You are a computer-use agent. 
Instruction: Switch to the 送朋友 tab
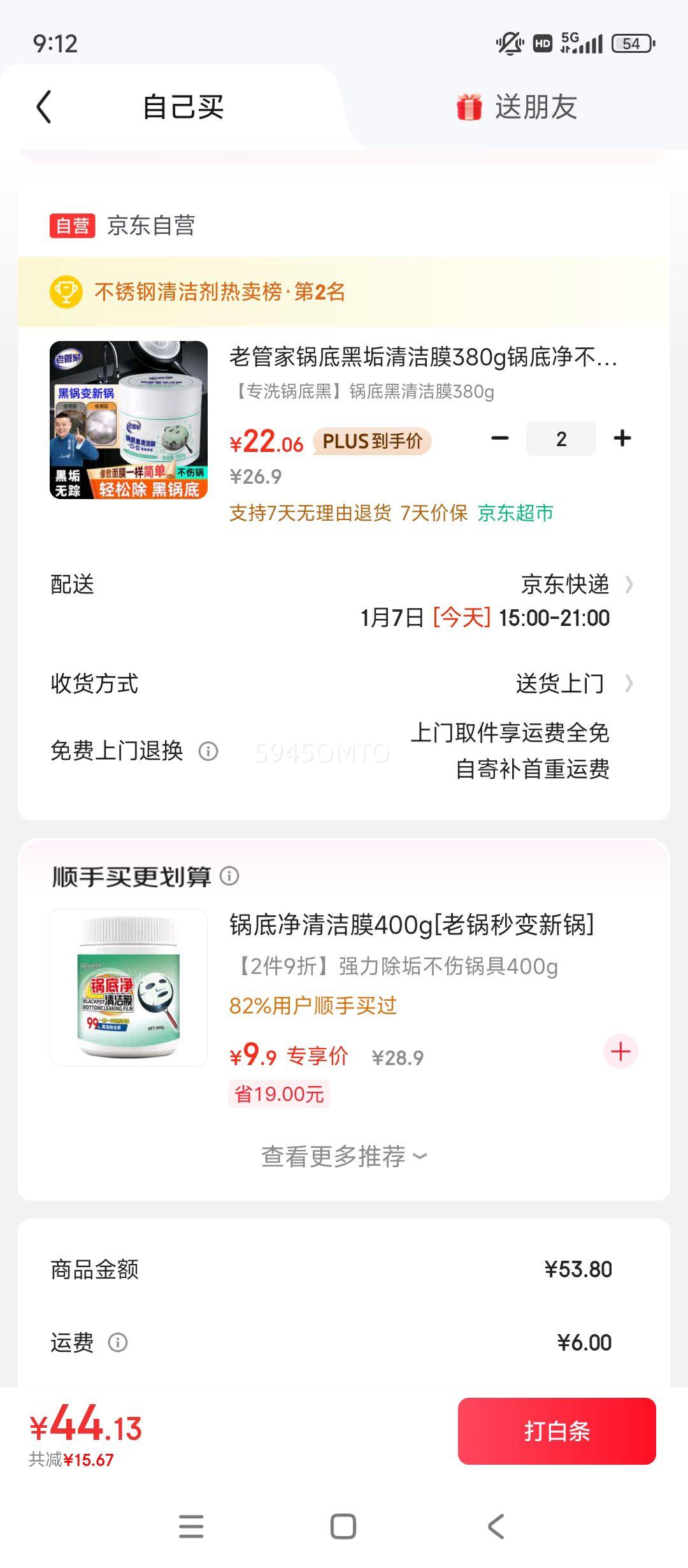(x=535, y=108)
